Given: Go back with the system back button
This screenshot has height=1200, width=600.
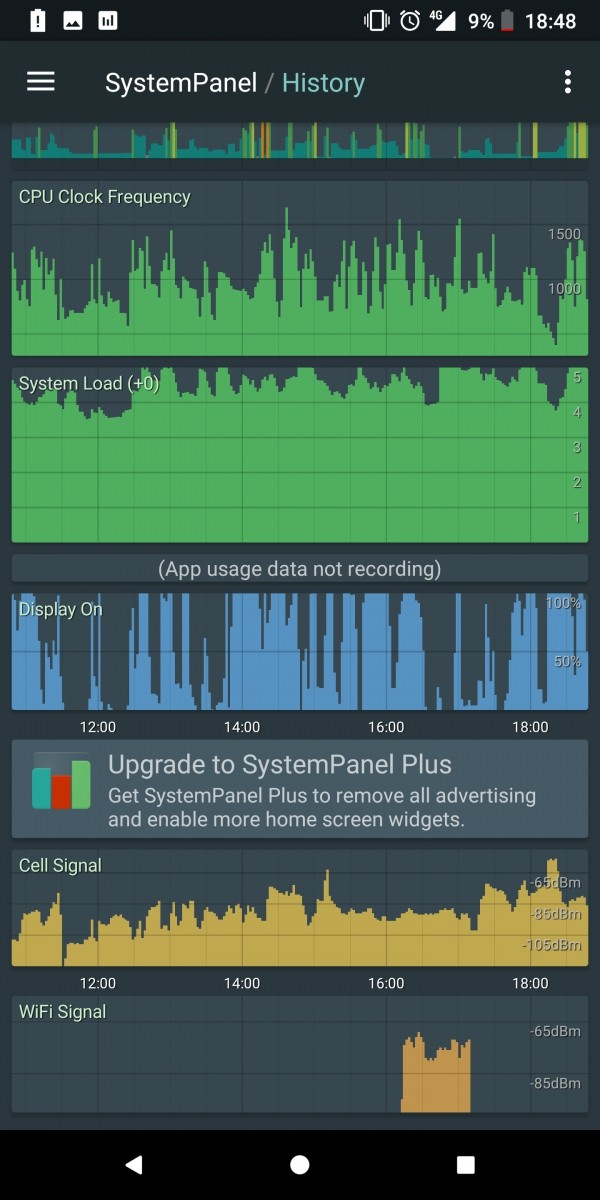Looking at the screenshot, I should (x=134, y=1164).
